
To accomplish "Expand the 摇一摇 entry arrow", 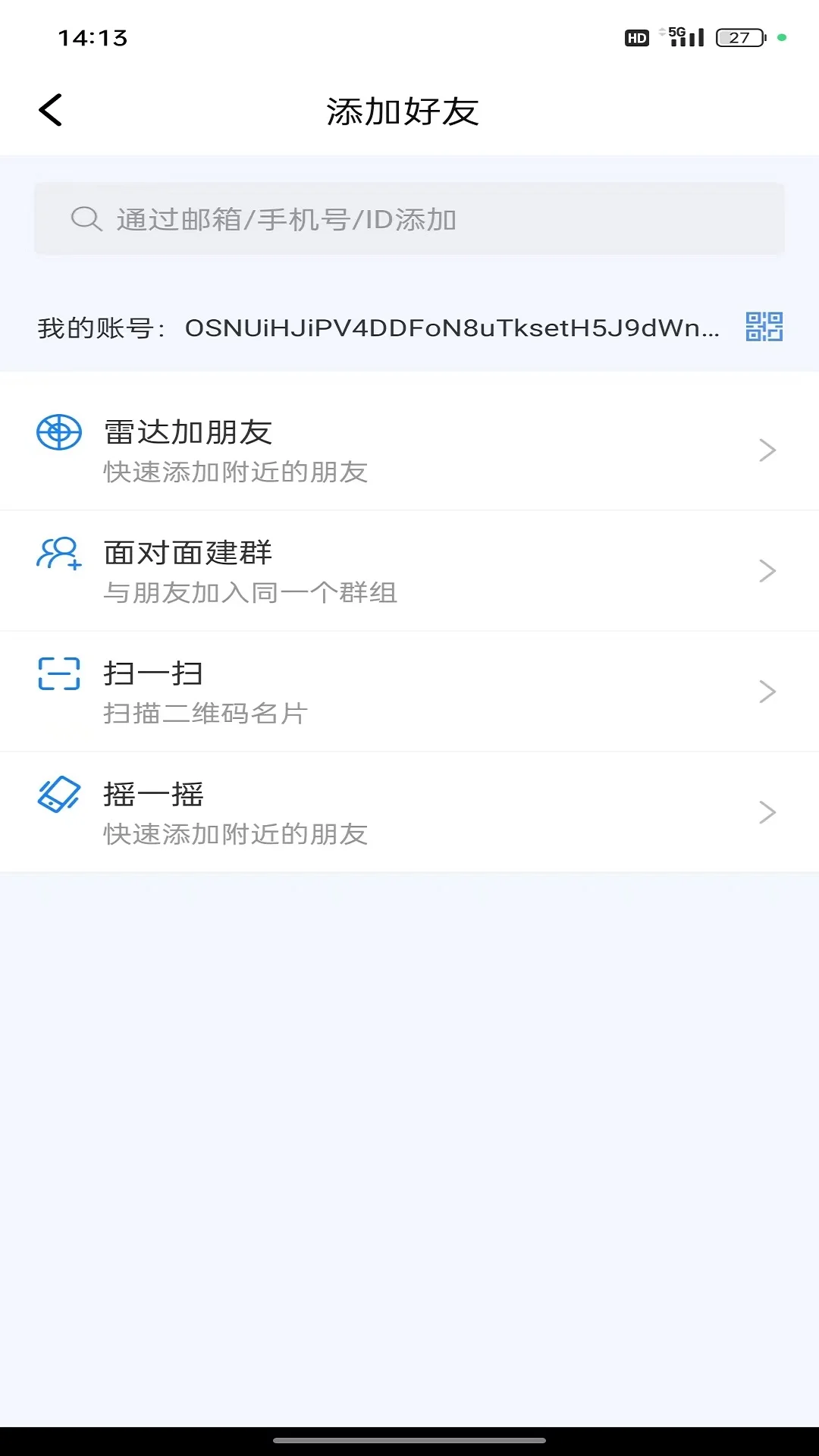I will (767, 811).
